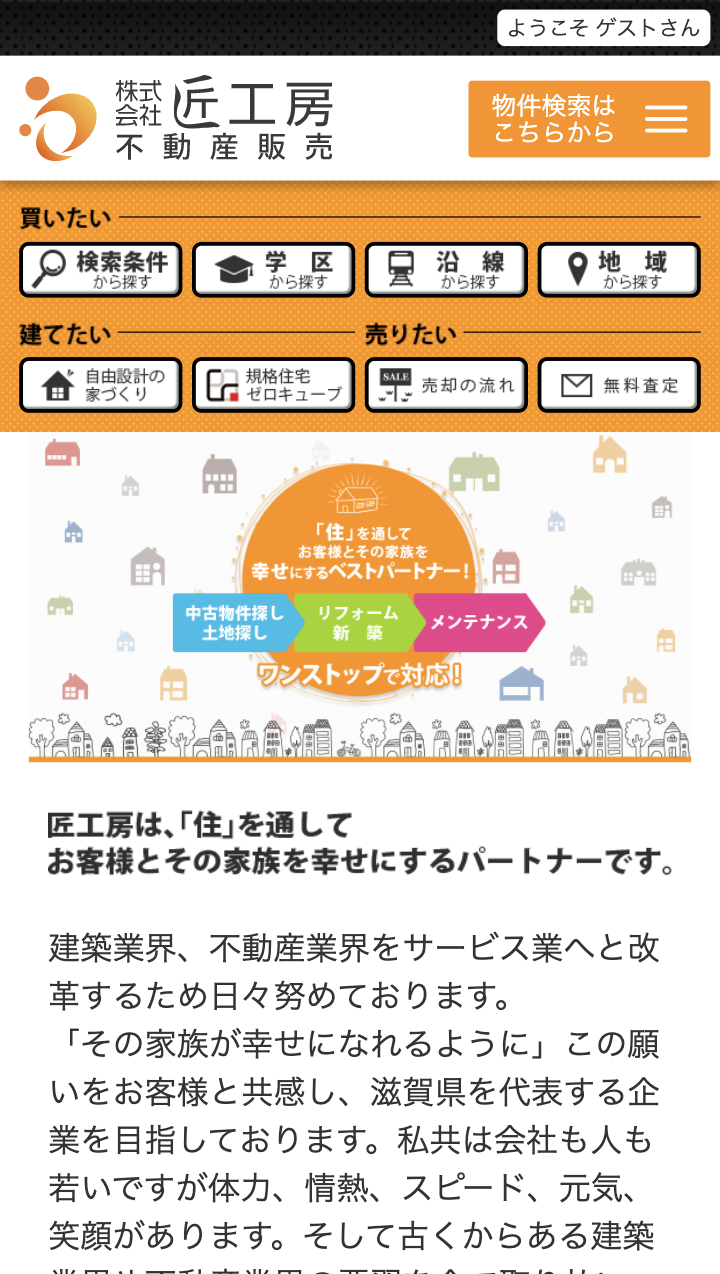The width and height of the screenshot is (720, 1274).
Task: Tap the 匠工房 不動産販売 logo link
Action: [x=176, y=119]
